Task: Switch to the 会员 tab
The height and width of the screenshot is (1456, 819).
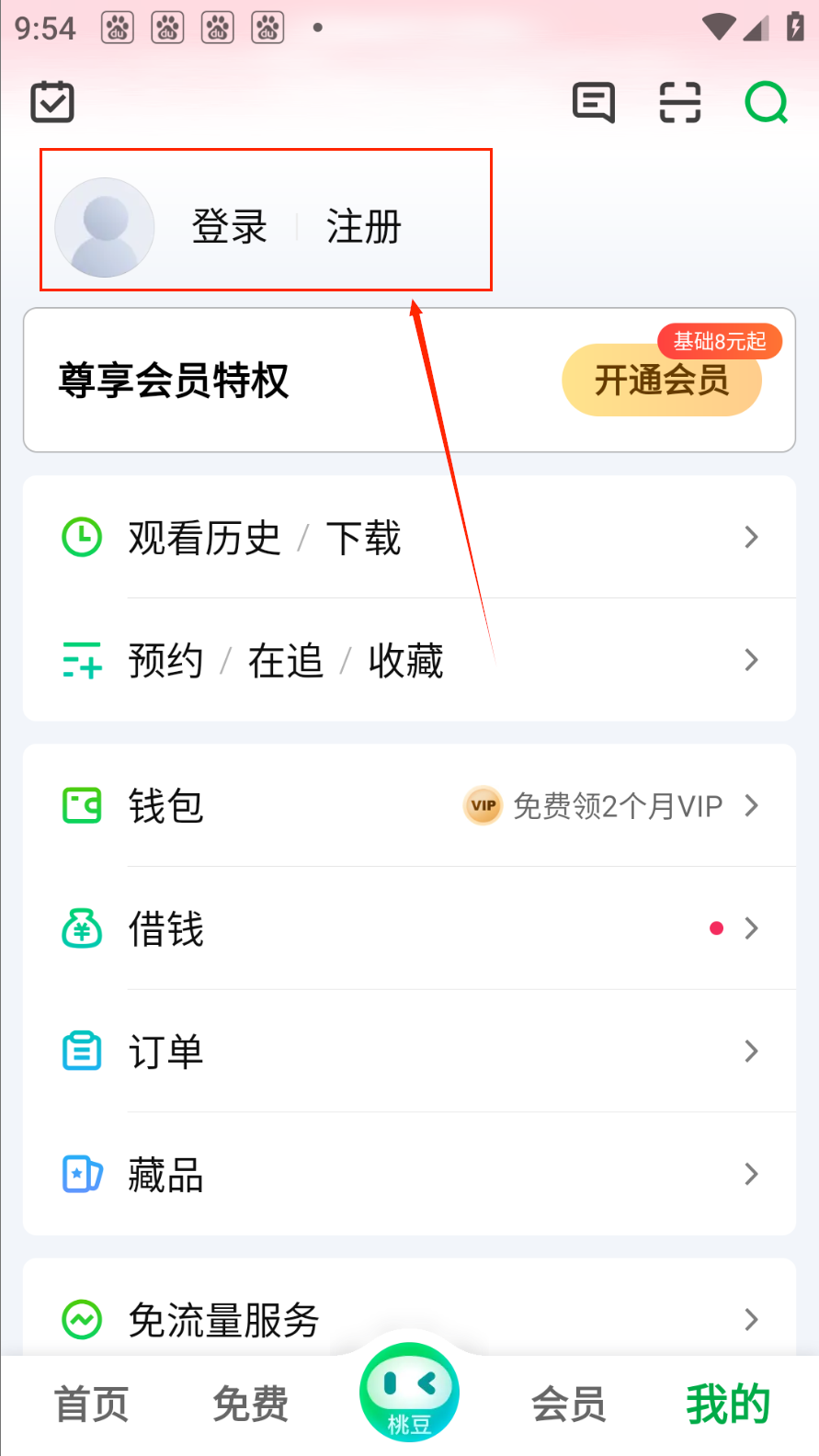Action: [568, 1405]
